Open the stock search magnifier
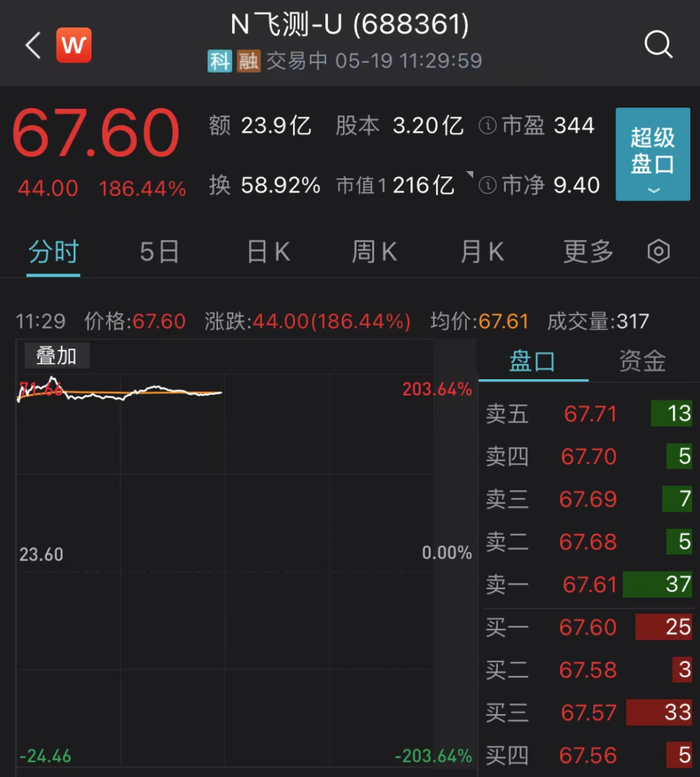Screen dimensions: 700x777 click(x=658, y=45)
